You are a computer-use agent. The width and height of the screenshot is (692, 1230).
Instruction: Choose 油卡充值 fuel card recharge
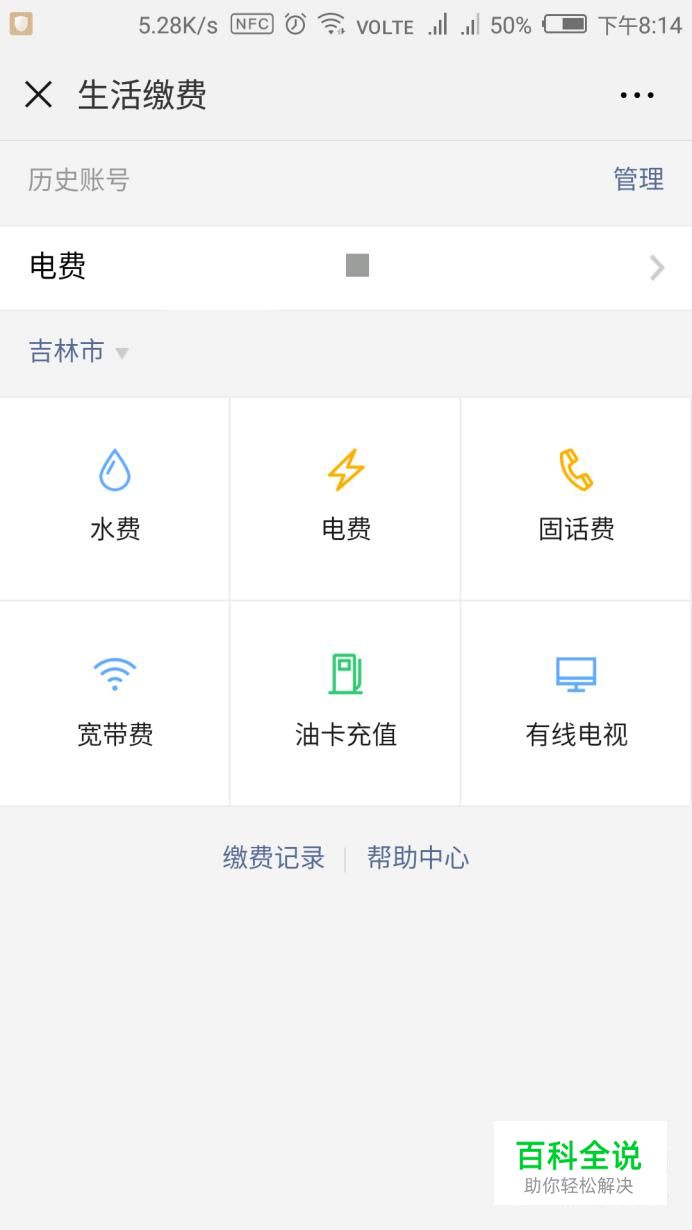[346, 703]
